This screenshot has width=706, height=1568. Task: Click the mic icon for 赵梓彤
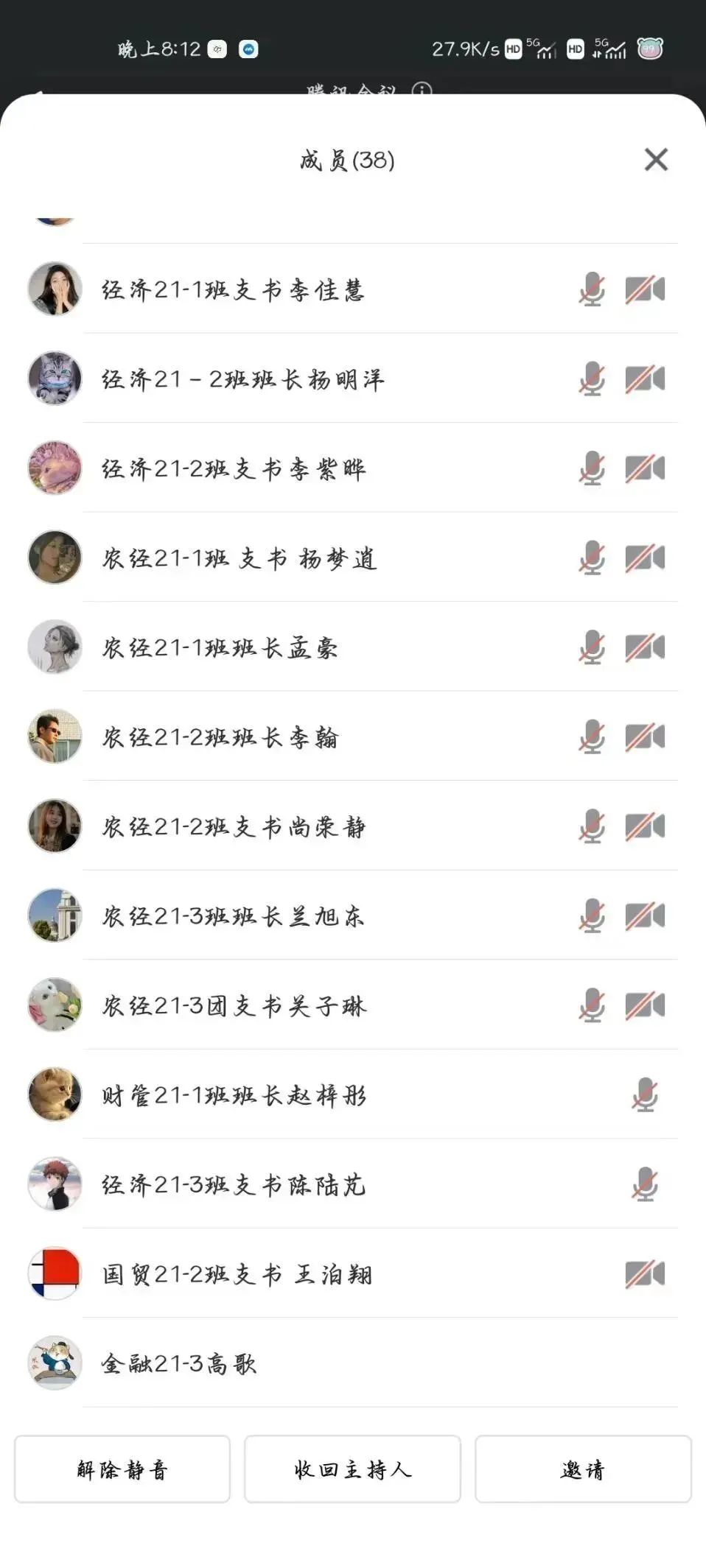point(644,1095)
